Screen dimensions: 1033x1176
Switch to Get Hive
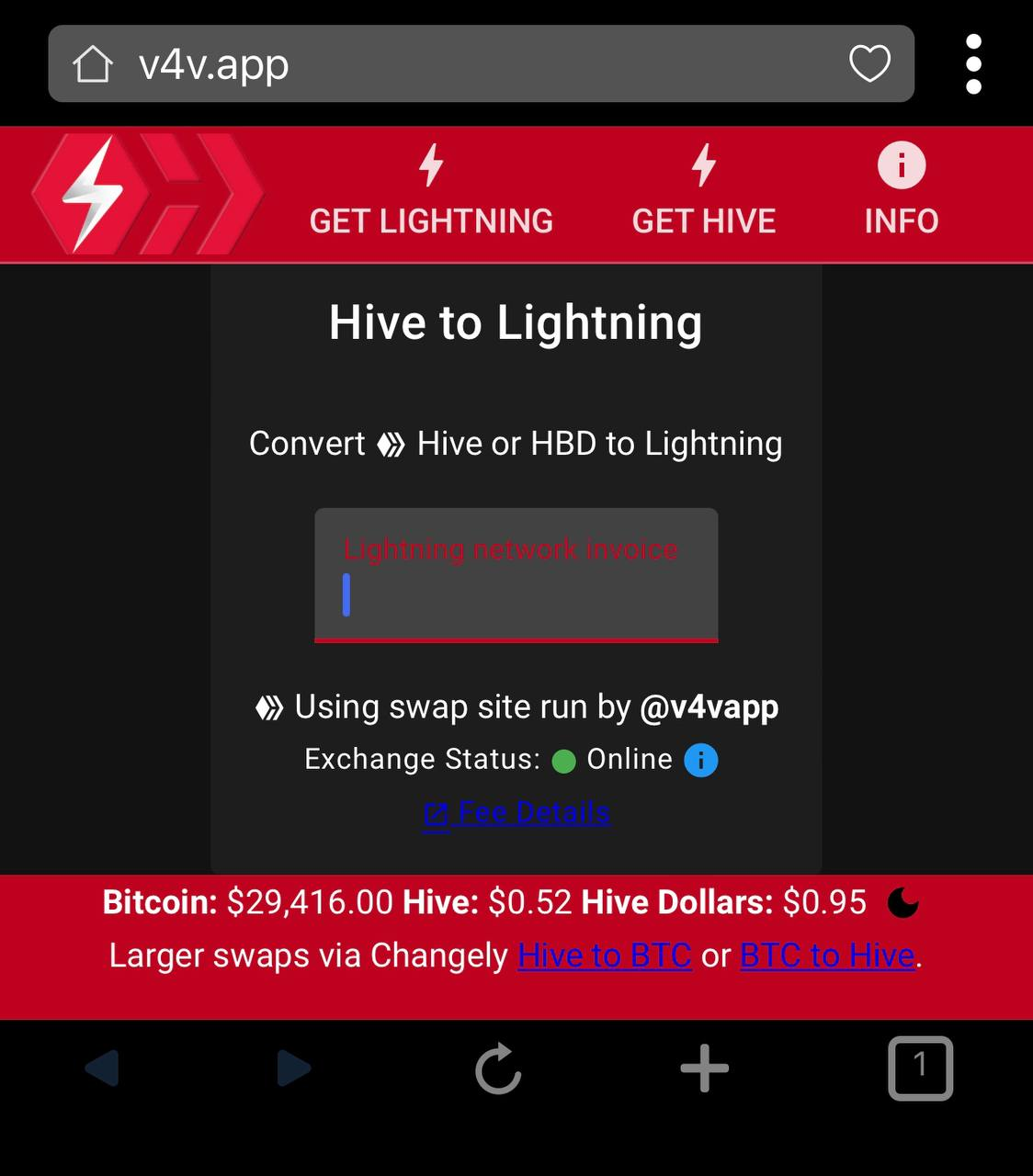(703, 194)
